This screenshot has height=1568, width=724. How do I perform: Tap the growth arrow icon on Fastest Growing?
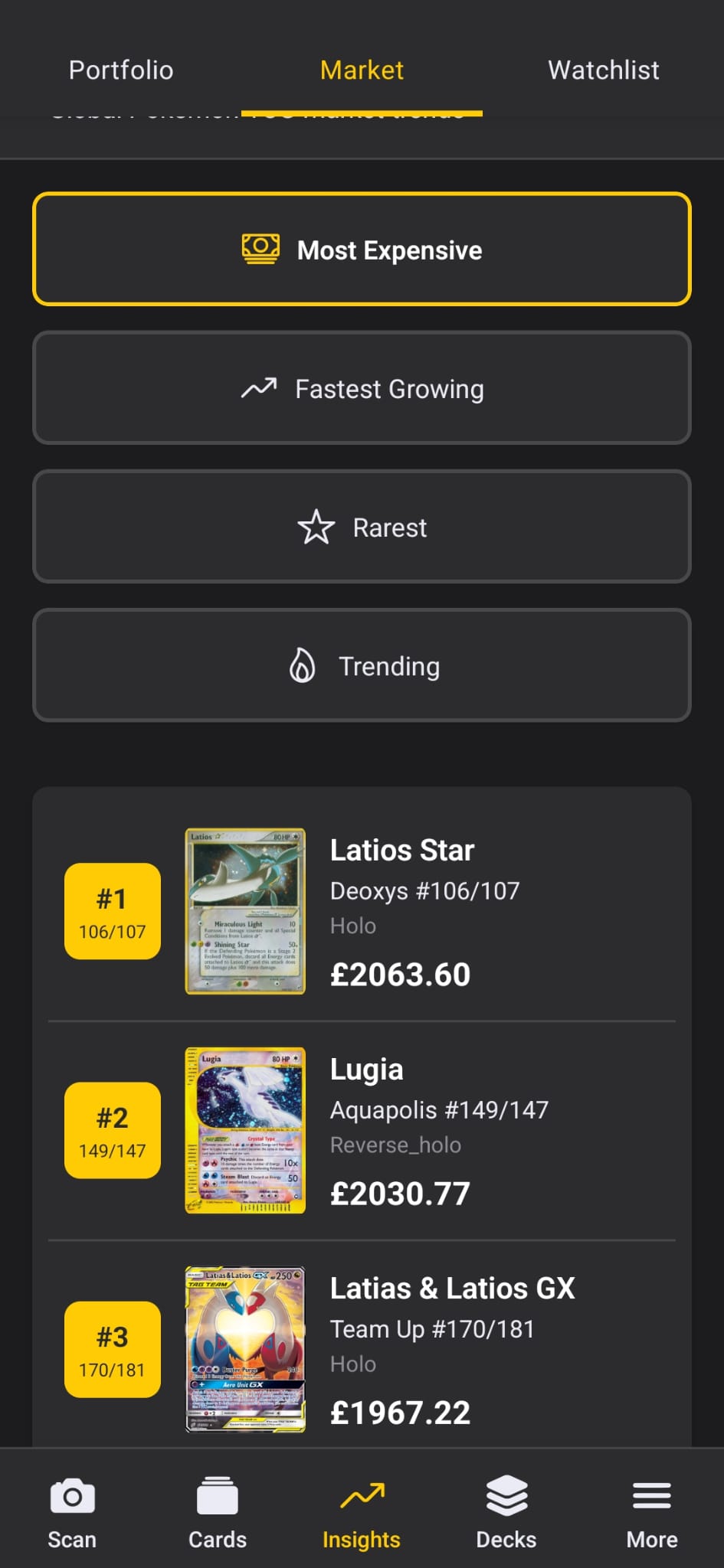pos(260,387)
